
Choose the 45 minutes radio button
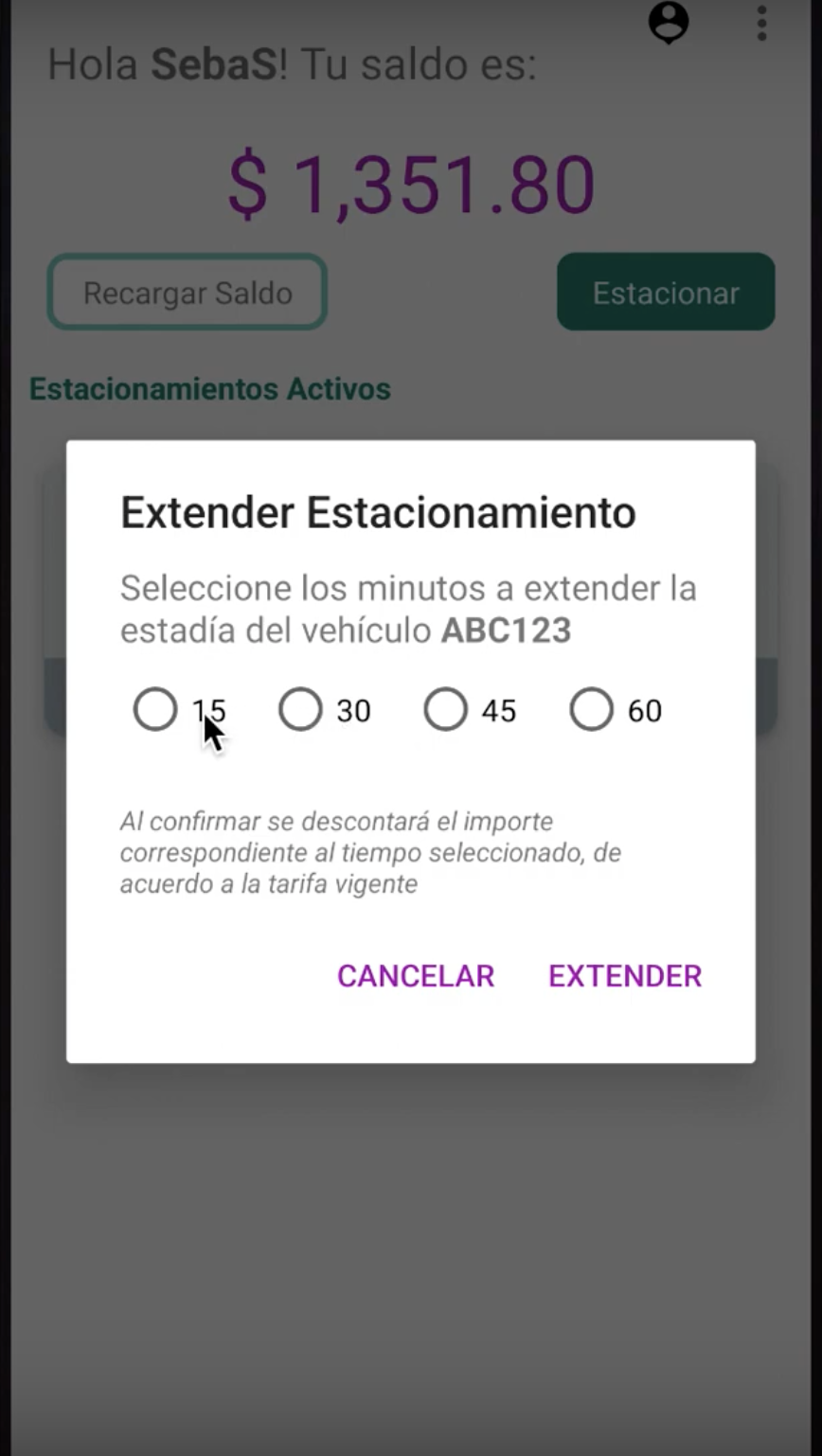tap(446, 709)
